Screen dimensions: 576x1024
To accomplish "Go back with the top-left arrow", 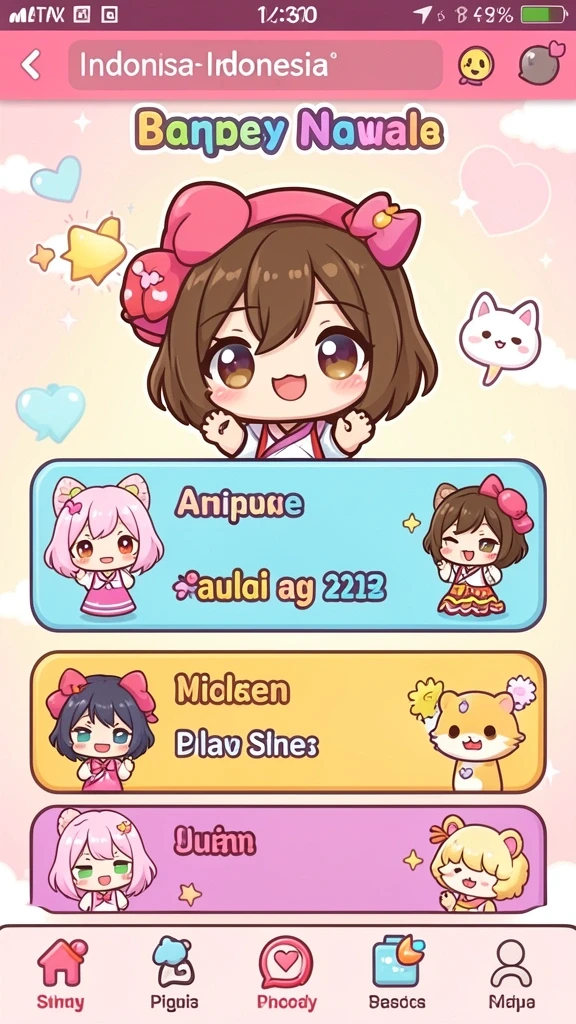I will [x=31, y=65].
